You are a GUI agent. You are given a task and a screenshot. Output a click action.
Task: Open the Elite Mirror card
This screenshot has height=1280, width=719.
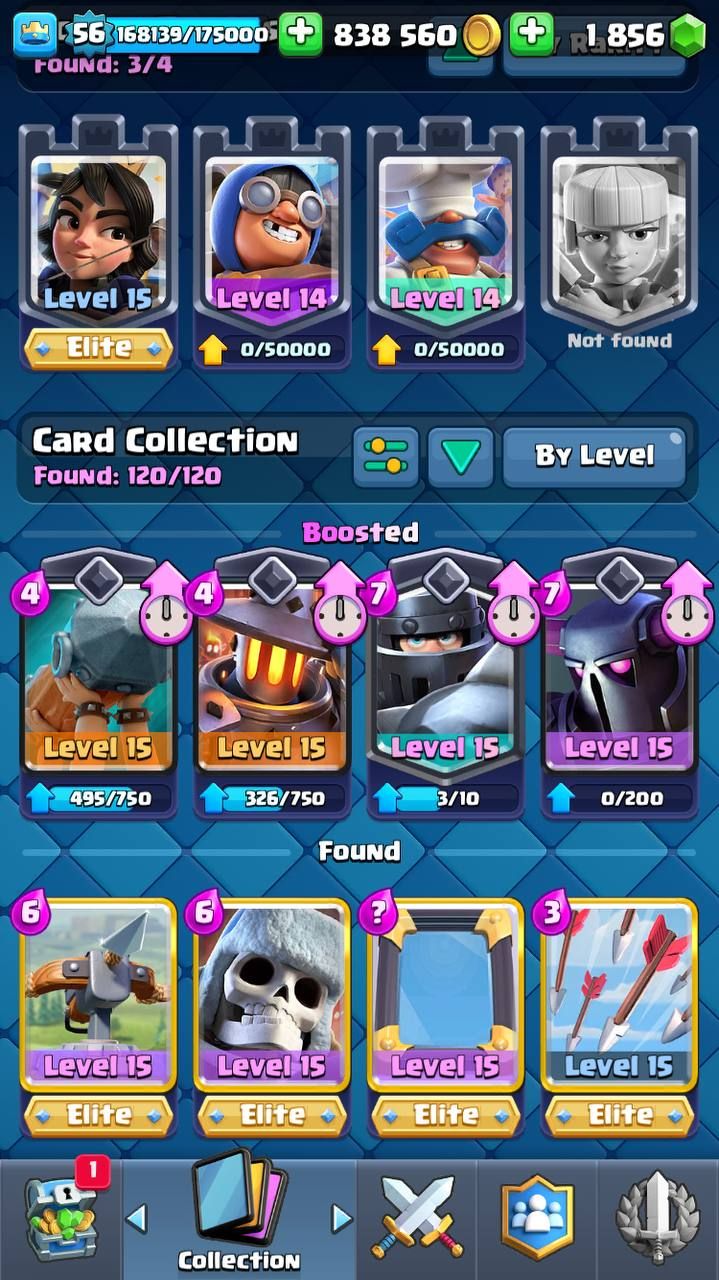click(x=445, y=1000)
